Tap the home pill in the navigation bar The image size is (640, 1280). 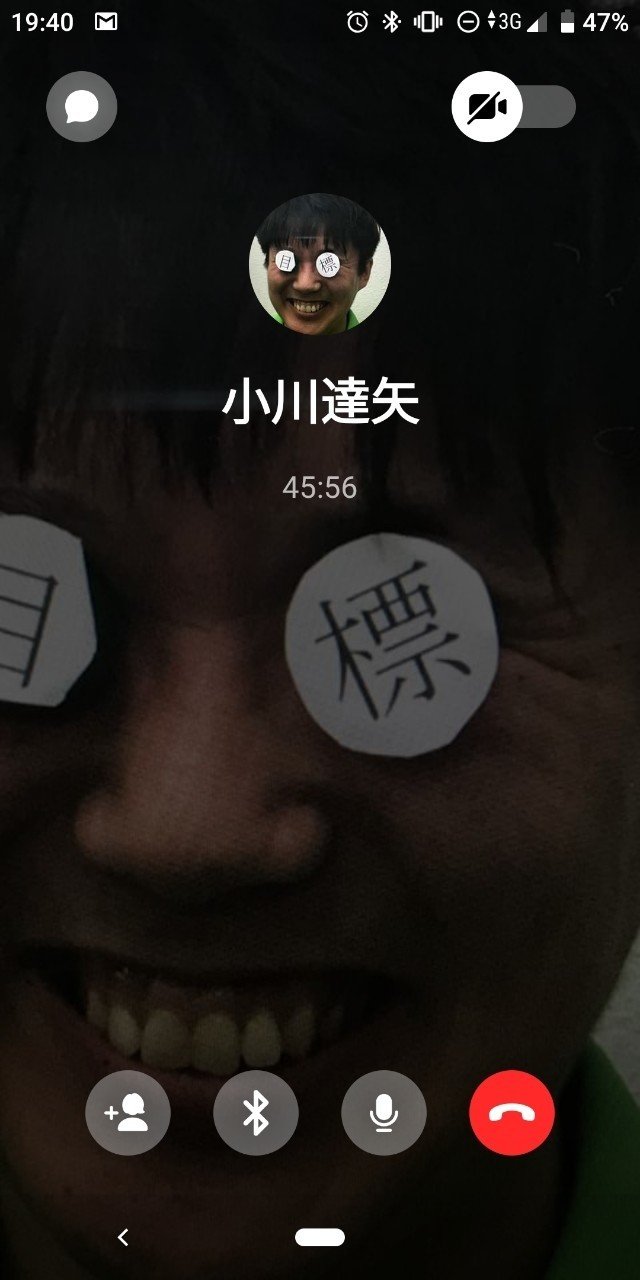320,1238
